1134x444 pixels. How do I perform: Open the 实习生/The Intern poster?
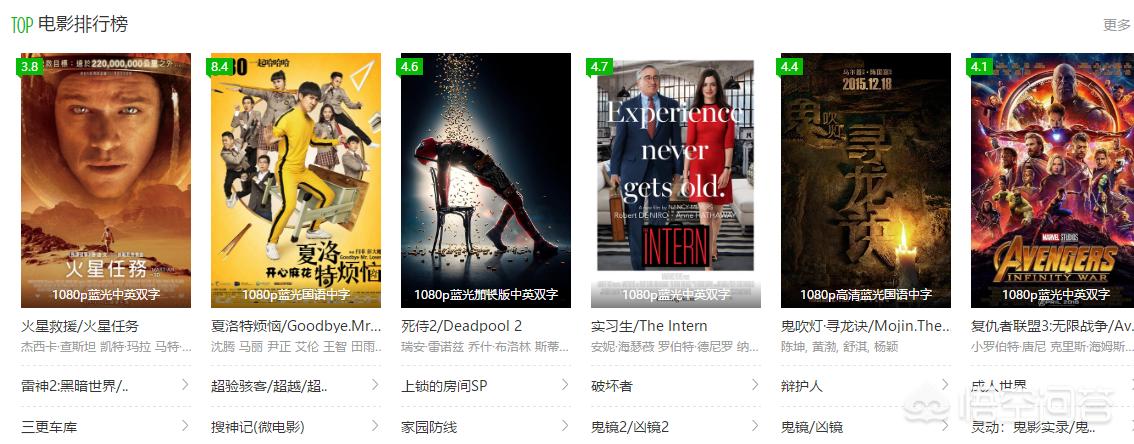tap(675, 180)
